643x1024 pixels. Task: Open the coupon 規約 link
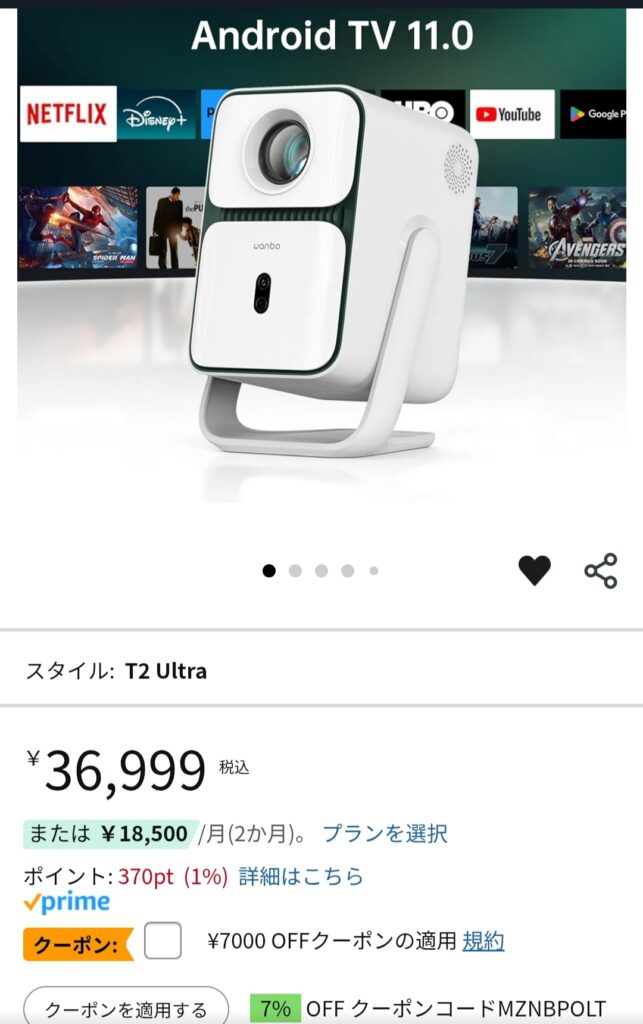483,940
